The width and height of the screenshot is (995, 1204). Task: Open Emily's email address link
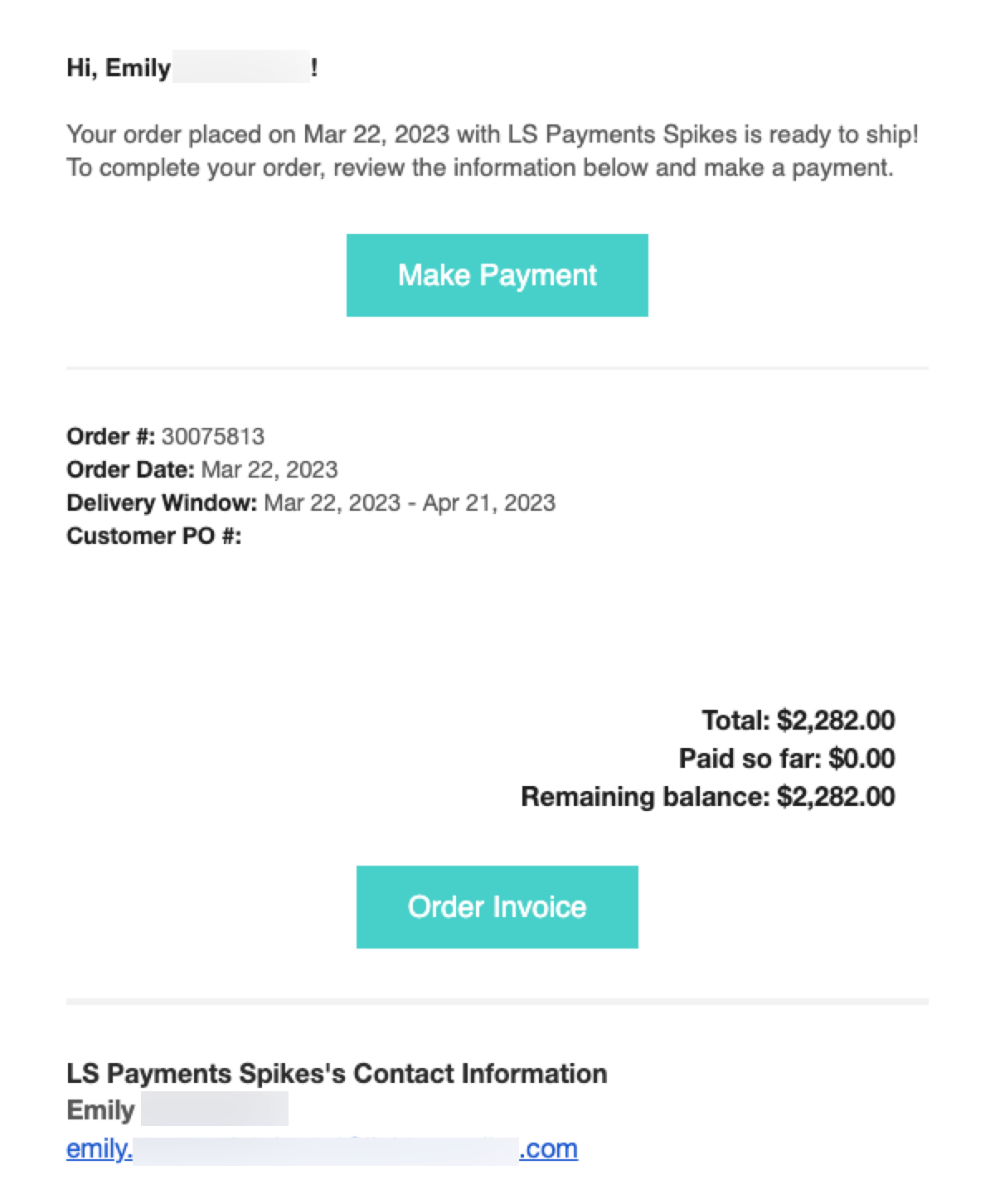[x=322, y=1148]
